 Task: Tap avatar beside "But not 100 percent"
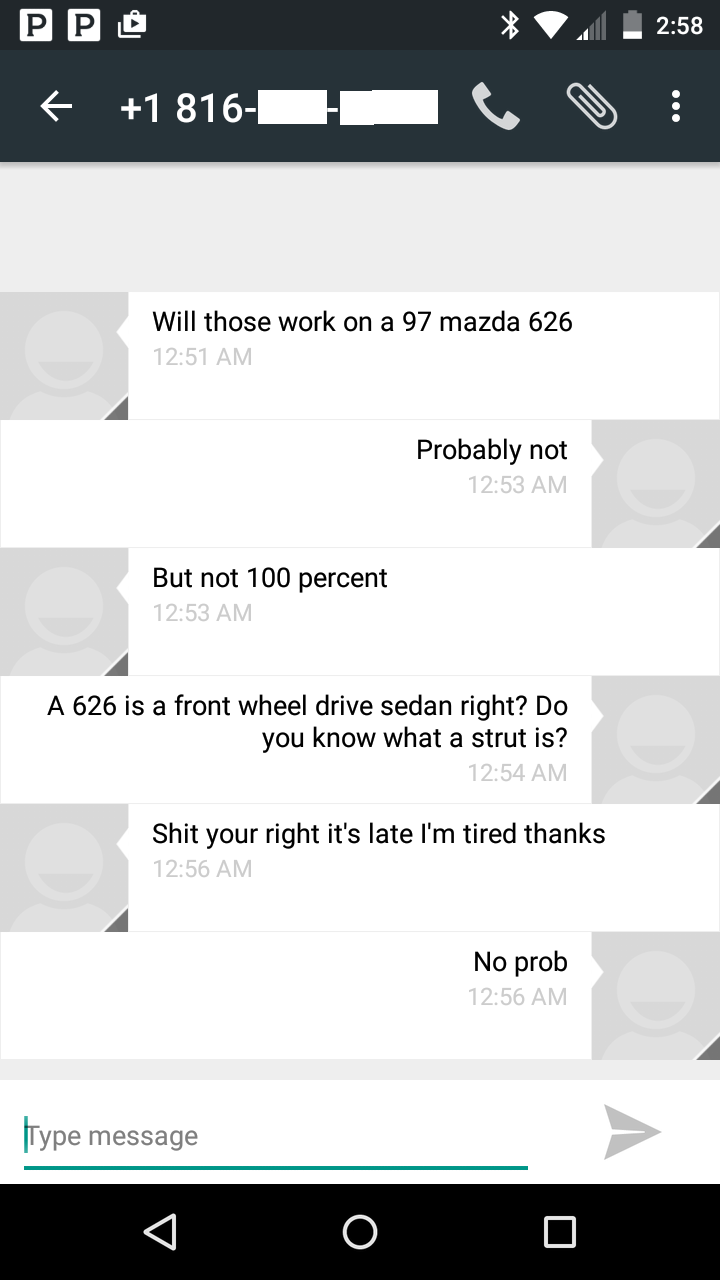click(64, 612)
